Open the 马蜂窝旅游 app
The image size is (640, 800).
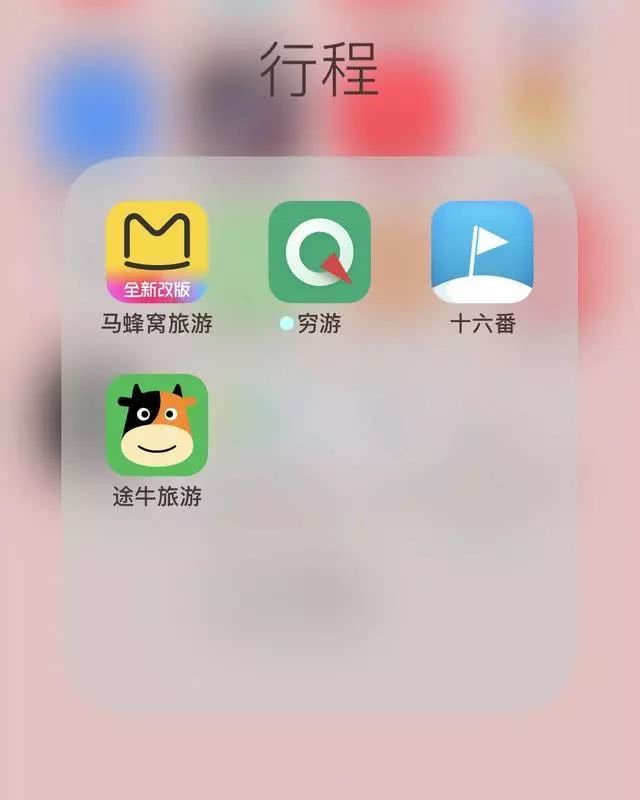click(157, 252)
